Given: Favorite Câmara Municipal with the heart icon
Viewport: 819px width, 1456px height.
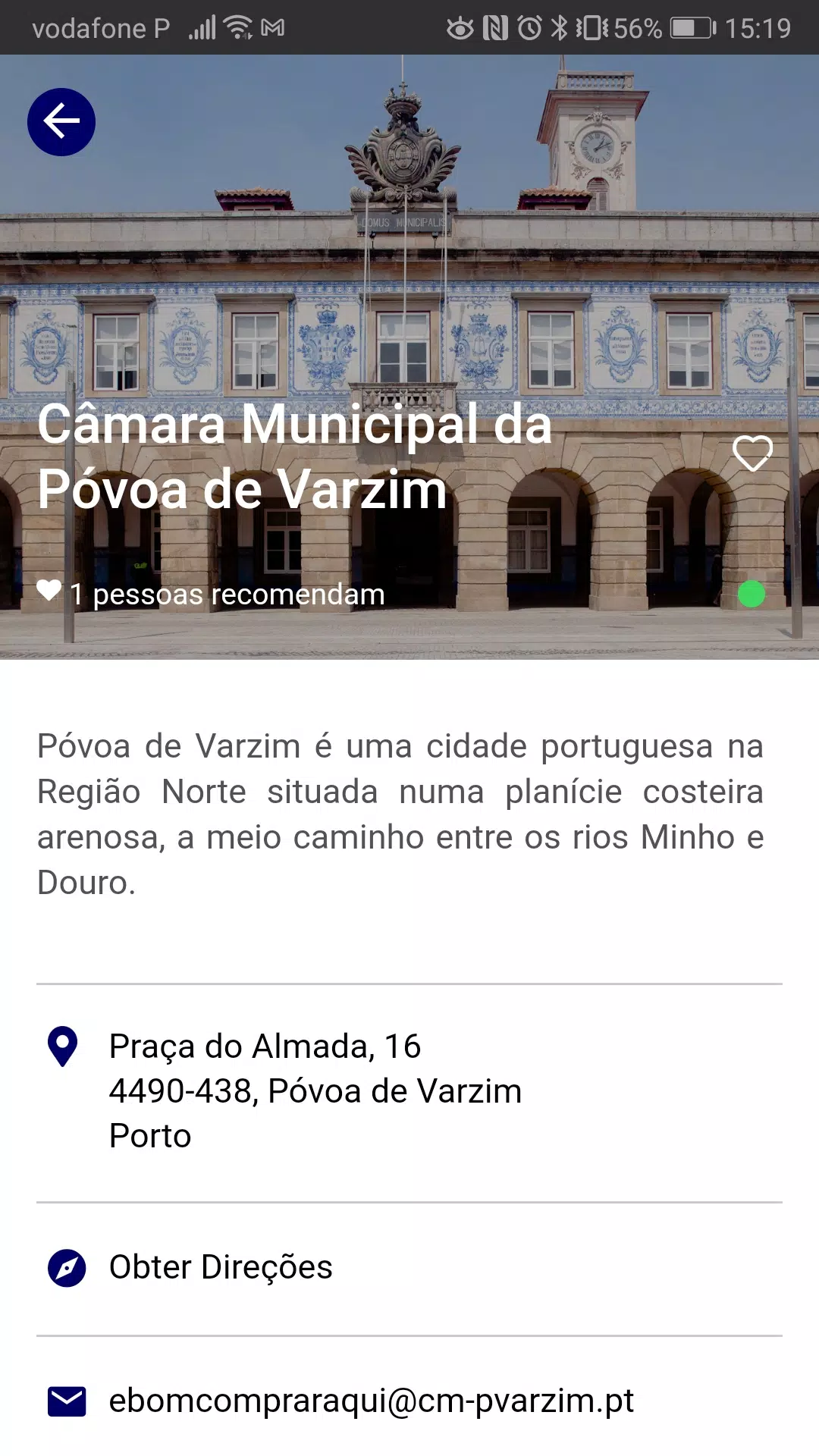Looking at the screenshot, I should (752, 453).
